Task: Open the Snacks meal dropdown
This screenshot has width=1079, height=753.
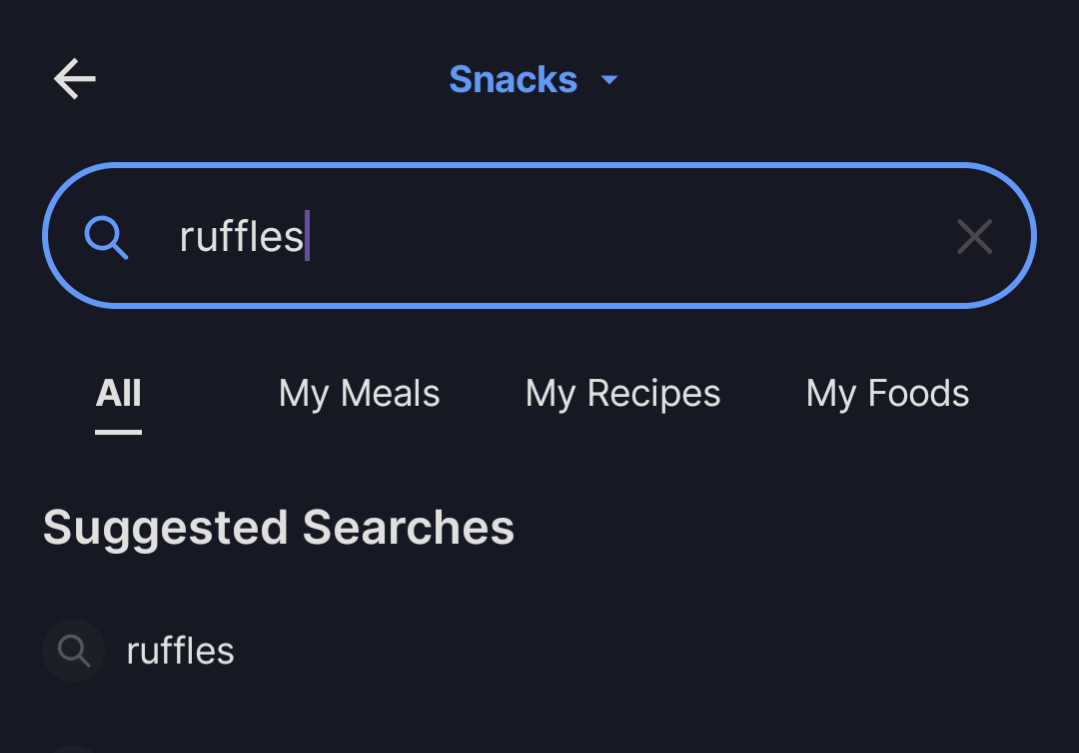Action: (533, 79)
